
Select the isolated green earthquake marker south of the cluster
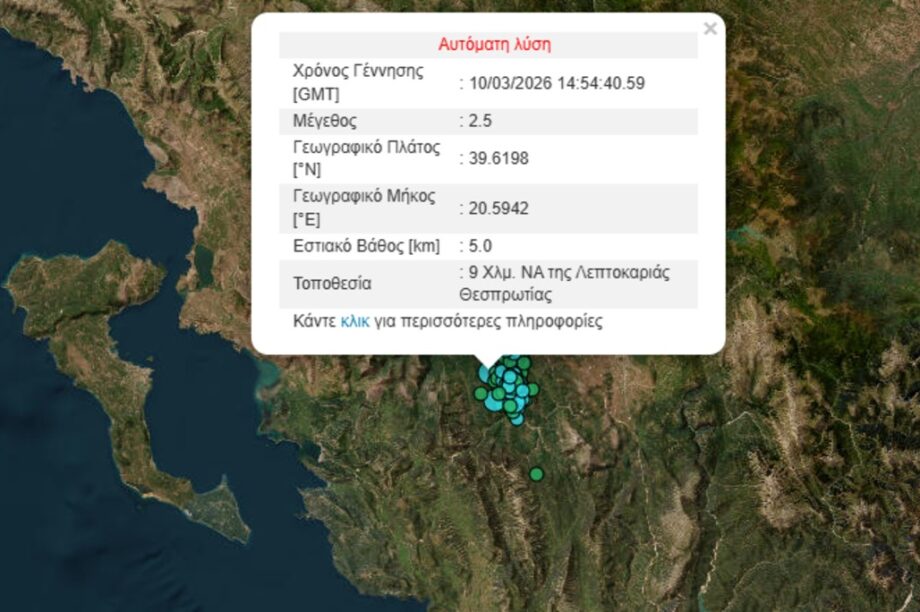point(537,474)
